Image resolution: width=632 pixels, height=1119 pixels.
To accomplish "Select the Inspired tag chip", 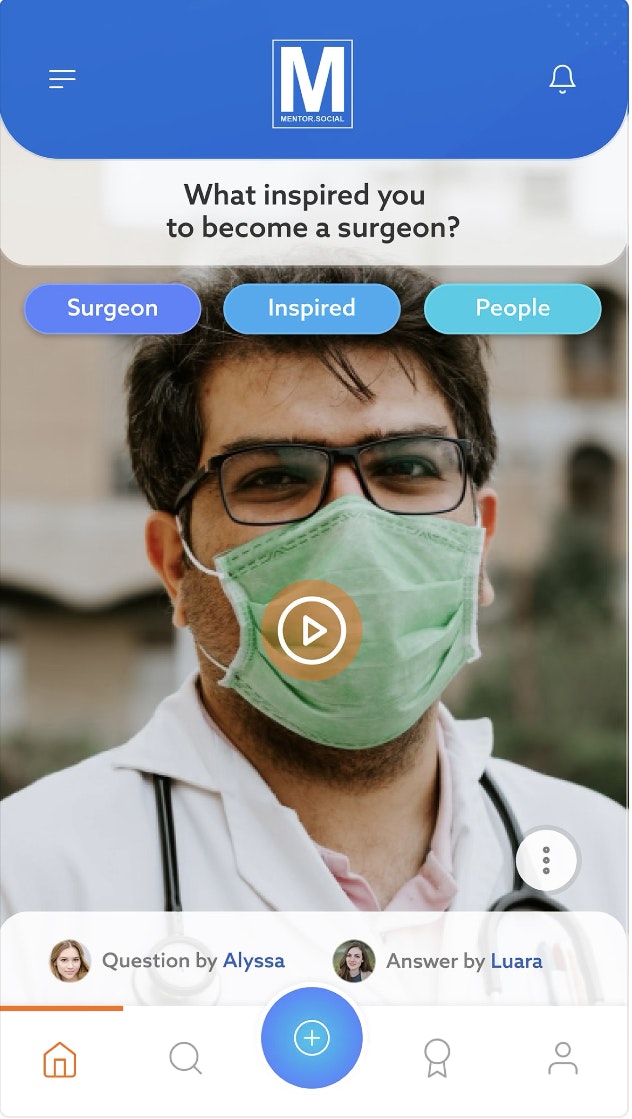I will (x=312, y=308).
